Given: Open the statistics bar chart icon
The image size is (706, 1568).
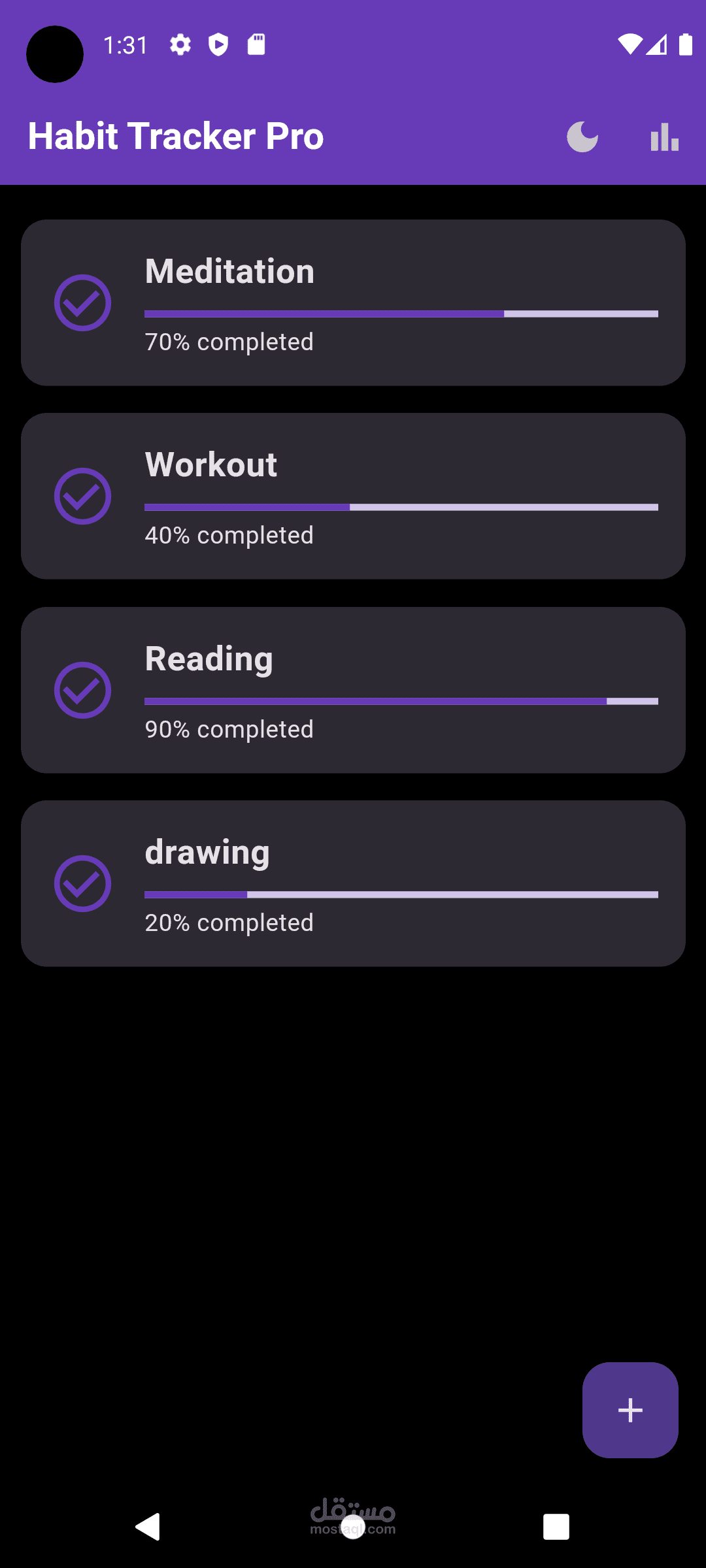Looking at the screenshot, I should (x=664, y=137).
